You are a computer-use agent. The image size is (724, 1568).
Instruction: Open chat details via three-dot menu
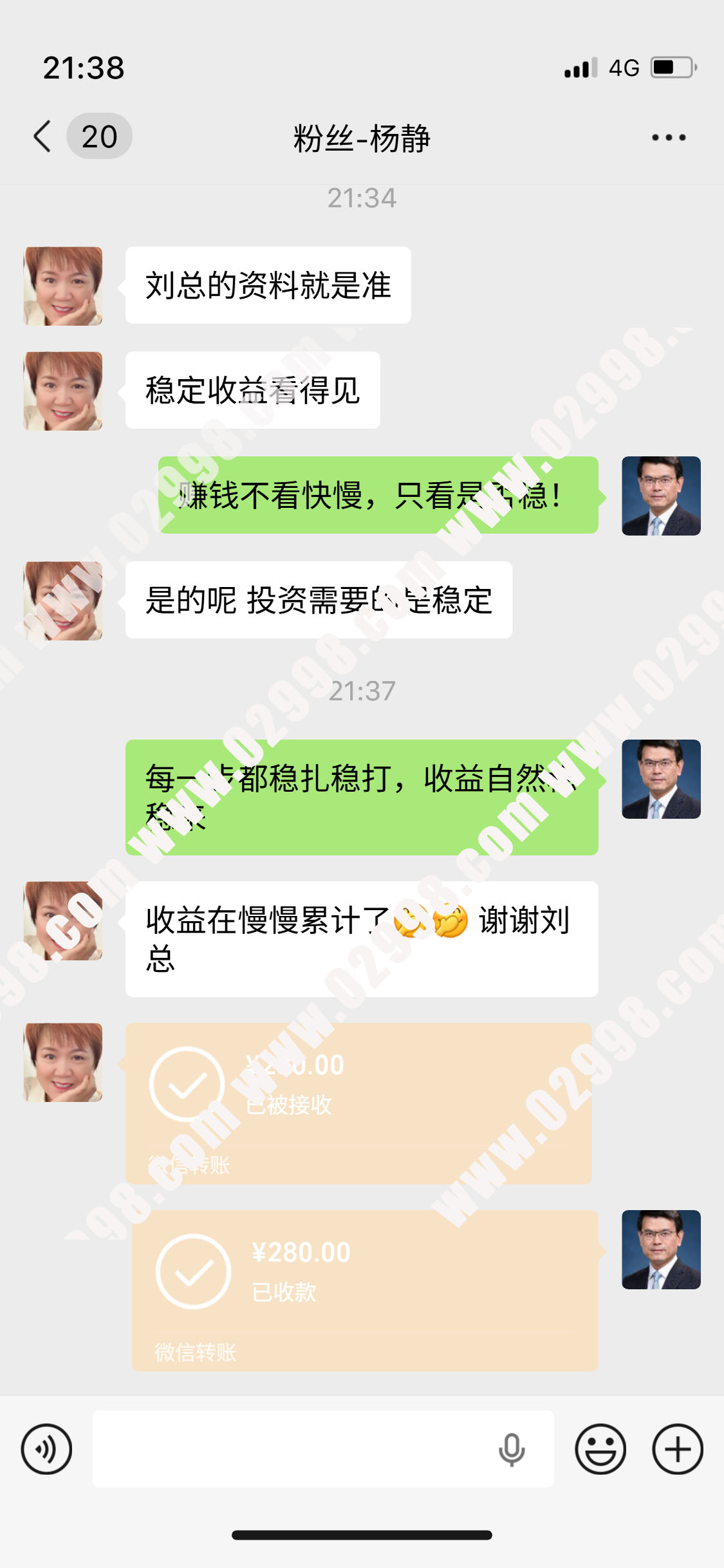tap(669, 137)
